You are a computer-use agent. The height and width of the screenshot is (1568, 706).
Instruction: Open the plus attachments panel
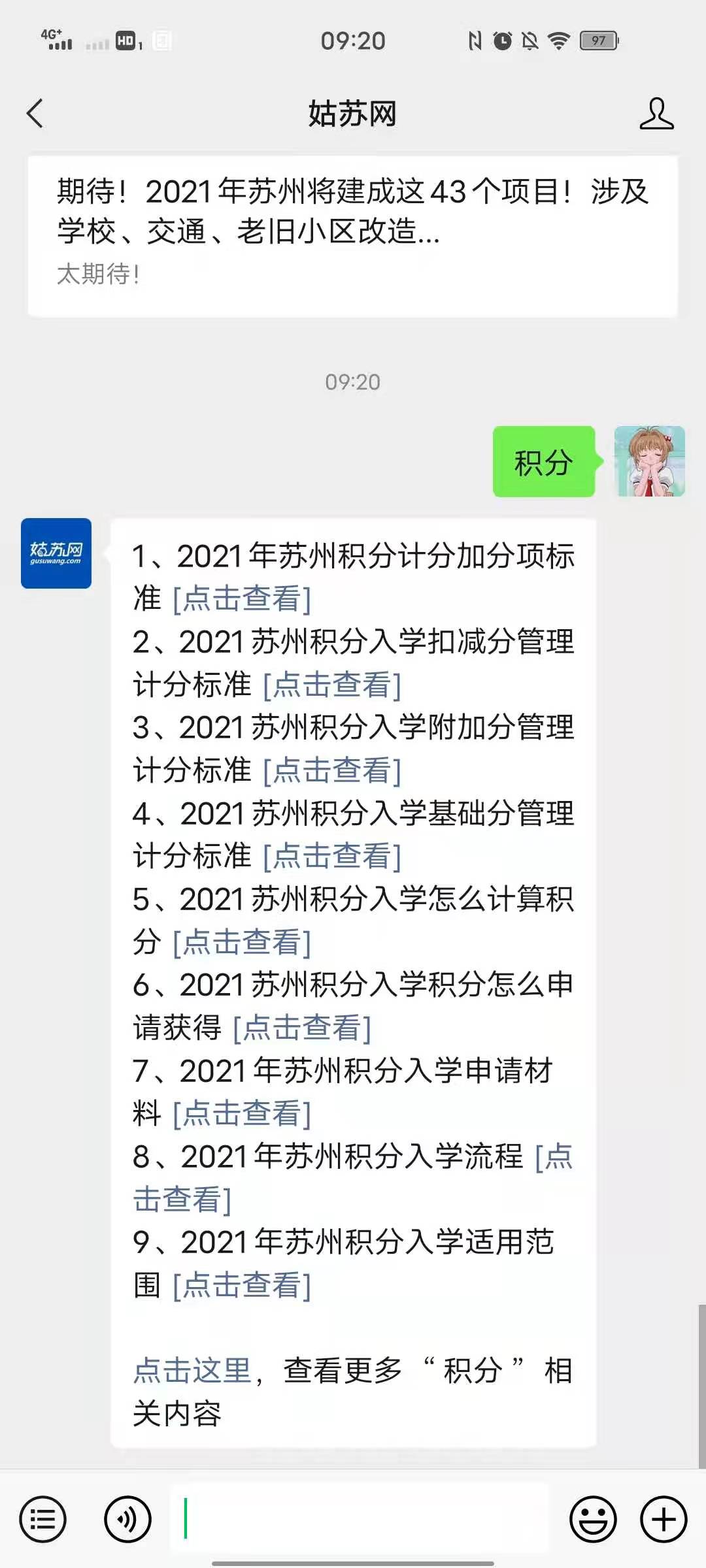pos(664,1519)
